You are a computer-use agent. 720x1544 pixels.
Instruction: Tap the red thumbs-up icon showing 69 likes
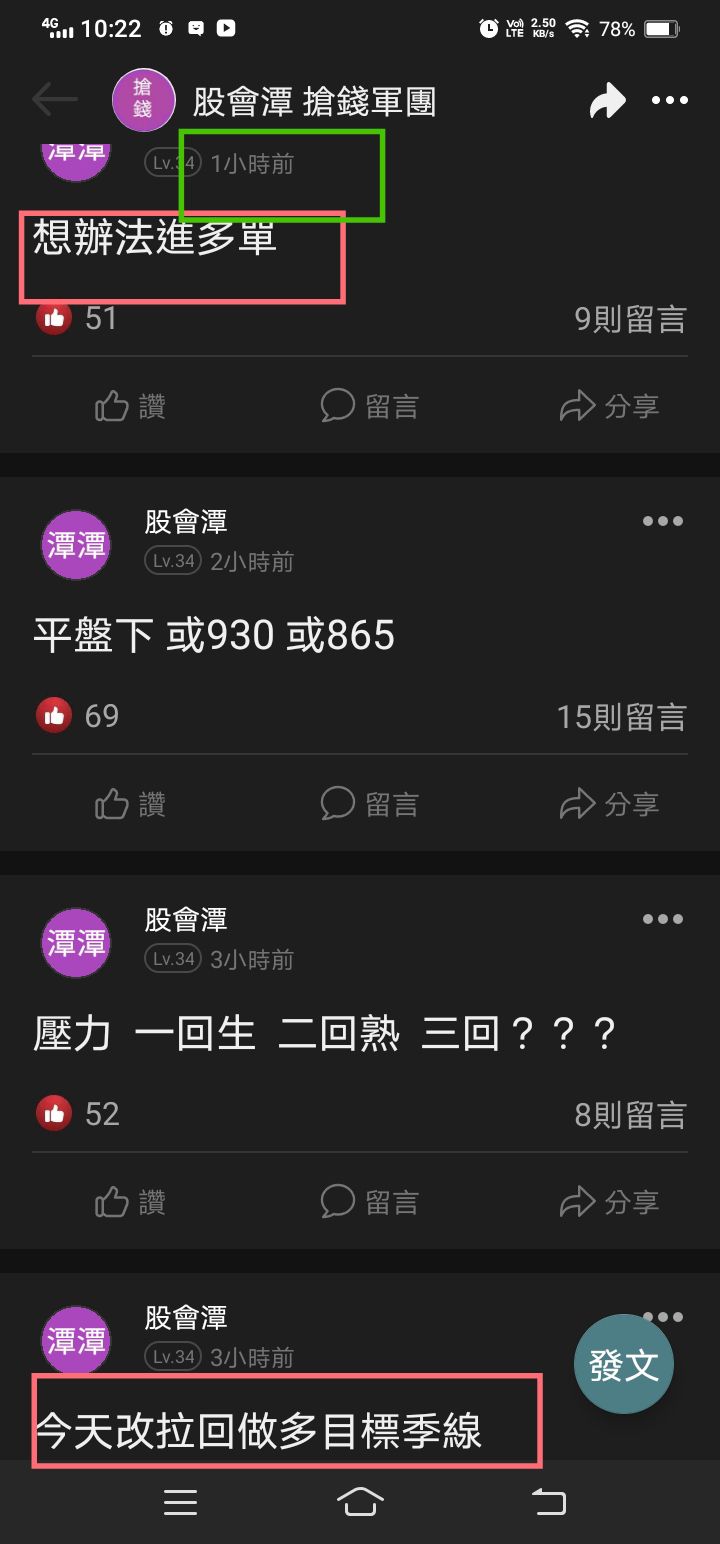pos(53,715)
